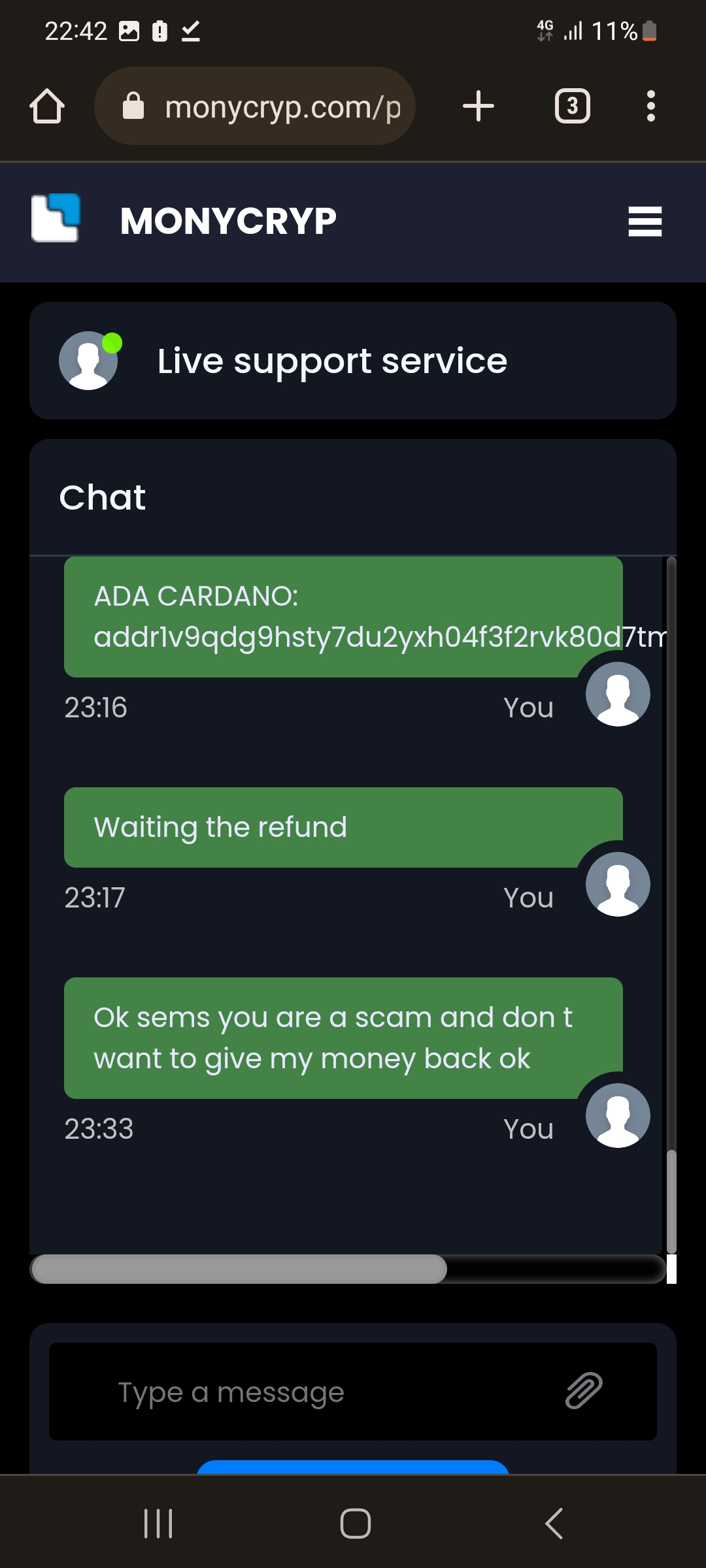Go back with the system back button
The width and height of the screenshot is (706, 1568).
(554, 1524)
